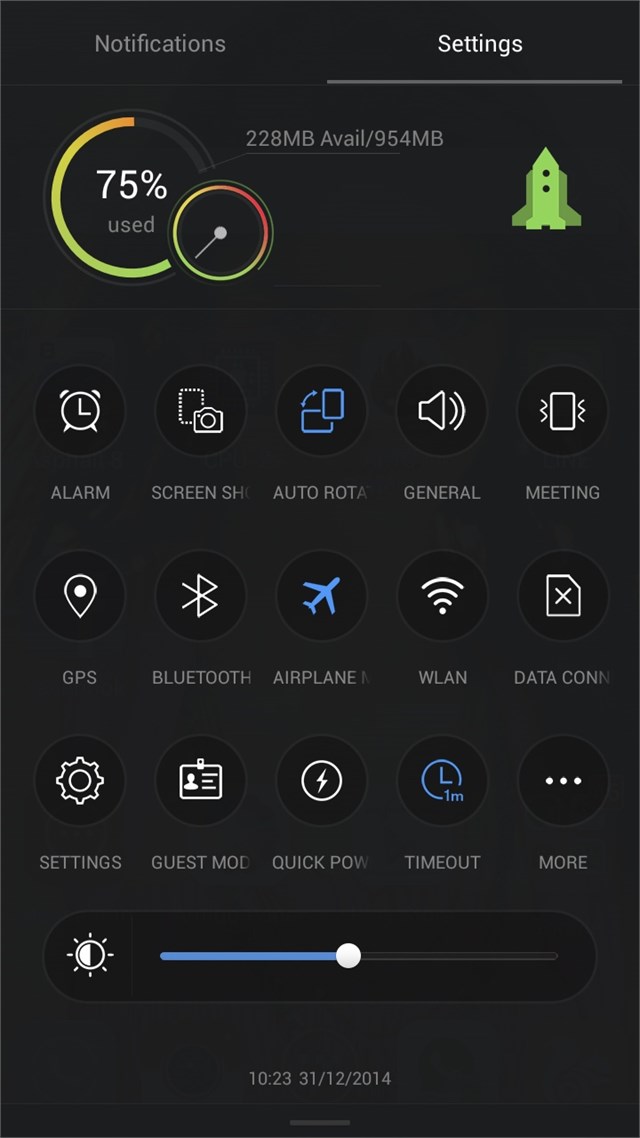Image resolution: width=640 pixels, height=1138 pixels.
Task: Open system Settings gear
Action: point(80,781)
